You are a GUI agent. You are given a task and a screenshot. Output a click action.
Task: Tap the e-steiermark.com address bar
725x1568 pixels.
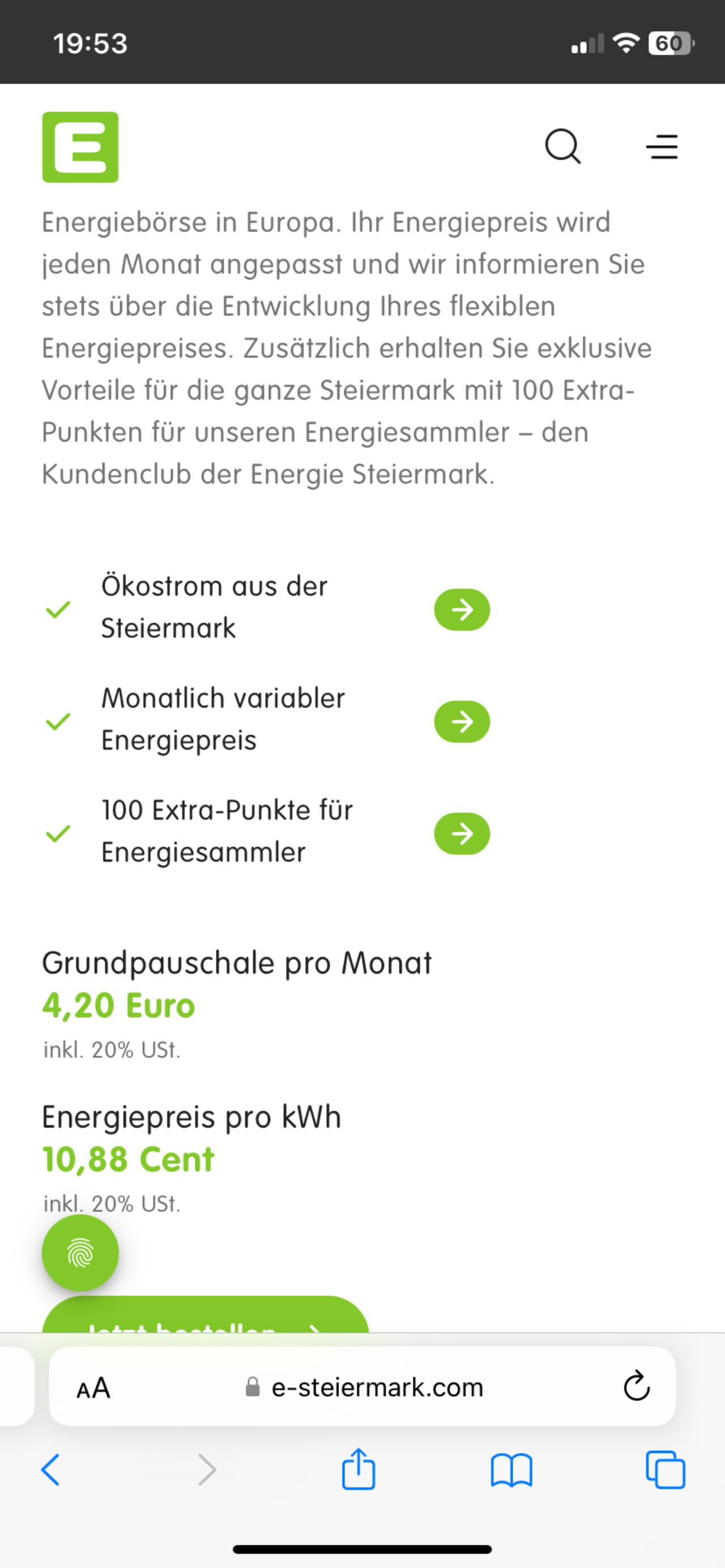coord(362,1387)
